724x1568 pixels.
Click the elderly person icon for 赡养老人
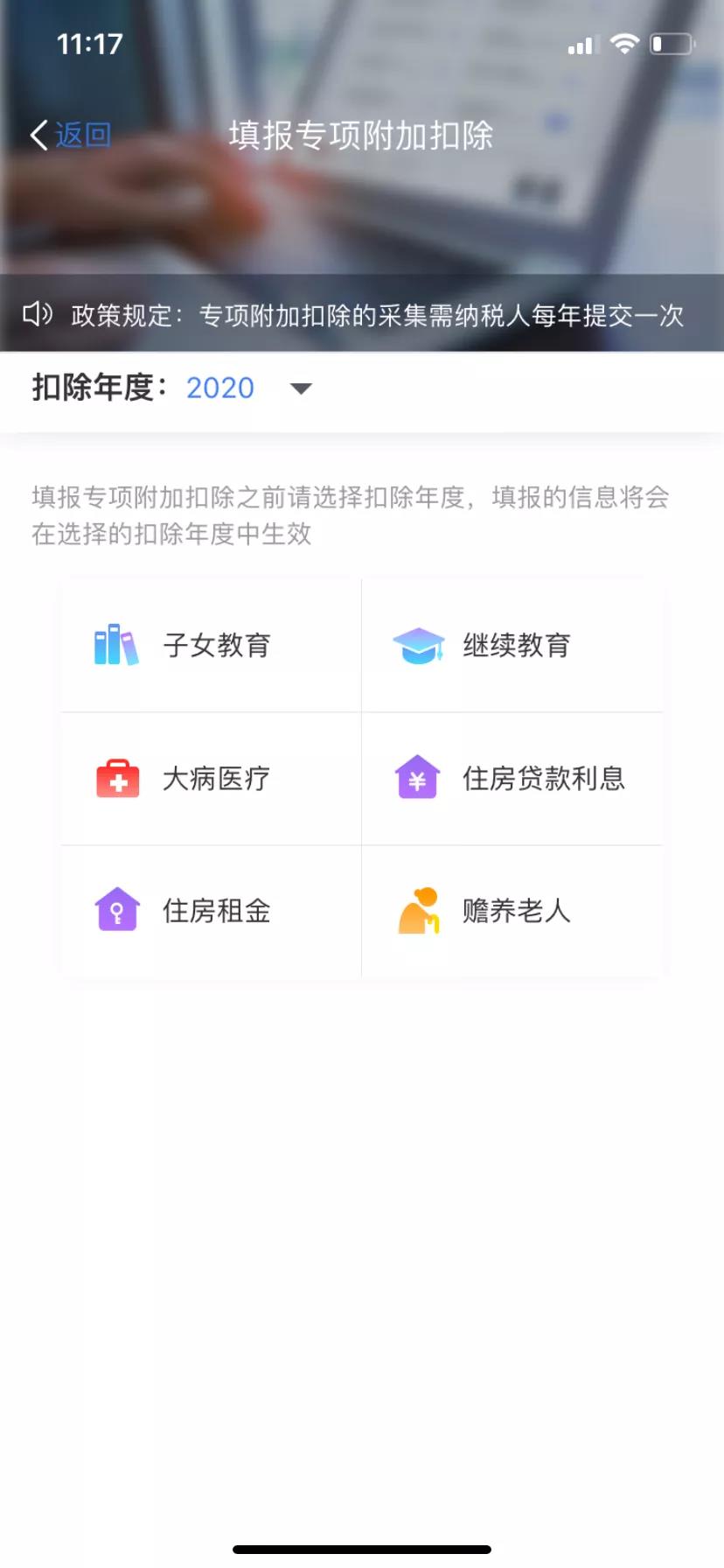(x=418, y=911)
